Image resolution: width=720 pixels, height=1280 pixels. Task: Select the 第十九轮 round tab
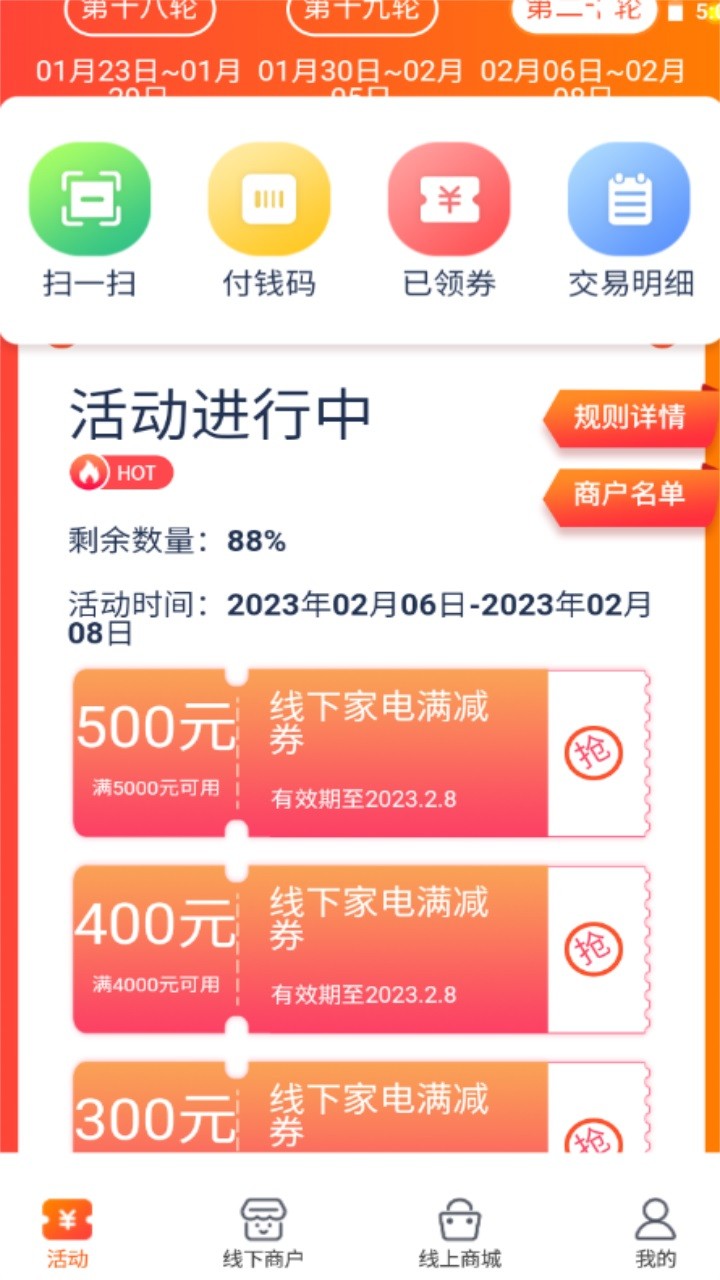361,12
